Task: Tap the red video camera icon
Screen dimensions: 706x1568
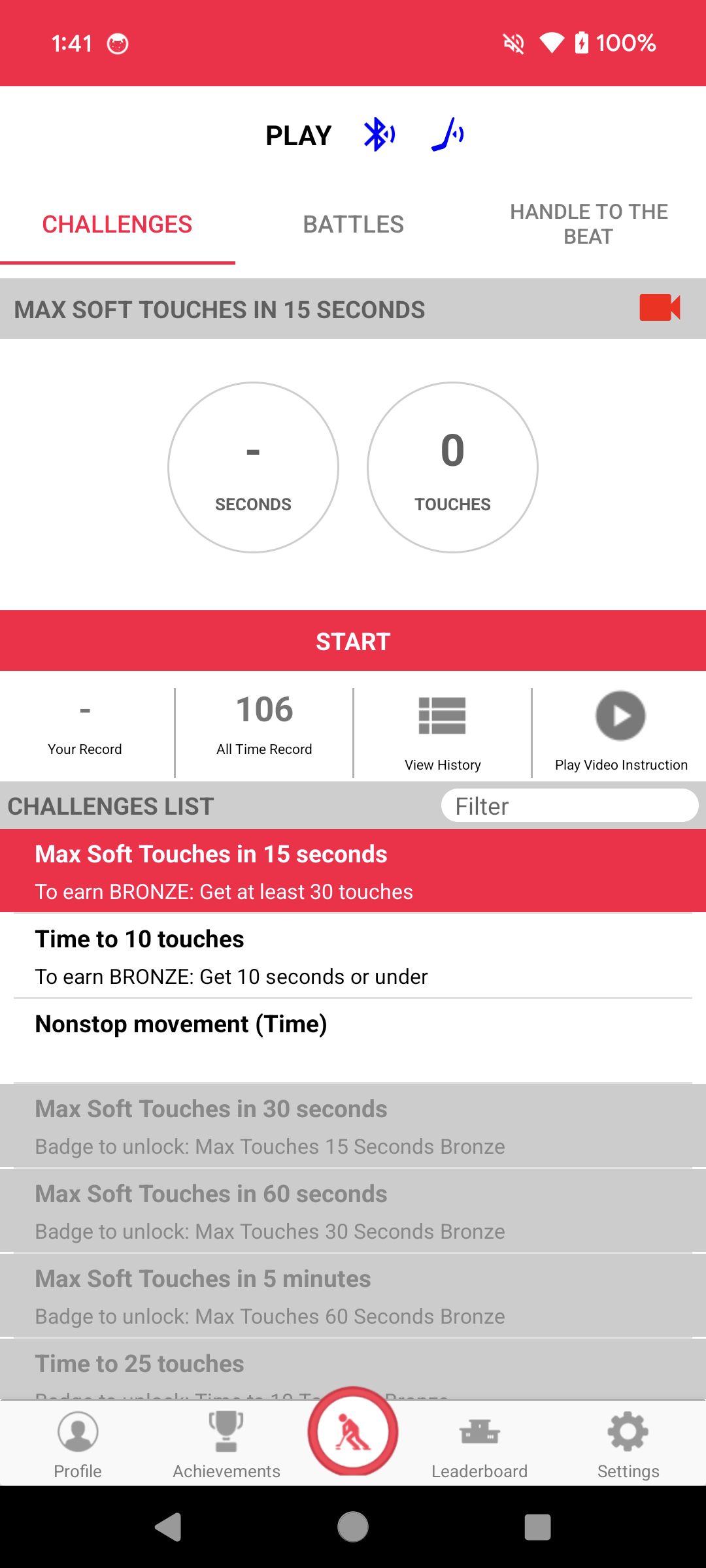Action: [659, 308]
